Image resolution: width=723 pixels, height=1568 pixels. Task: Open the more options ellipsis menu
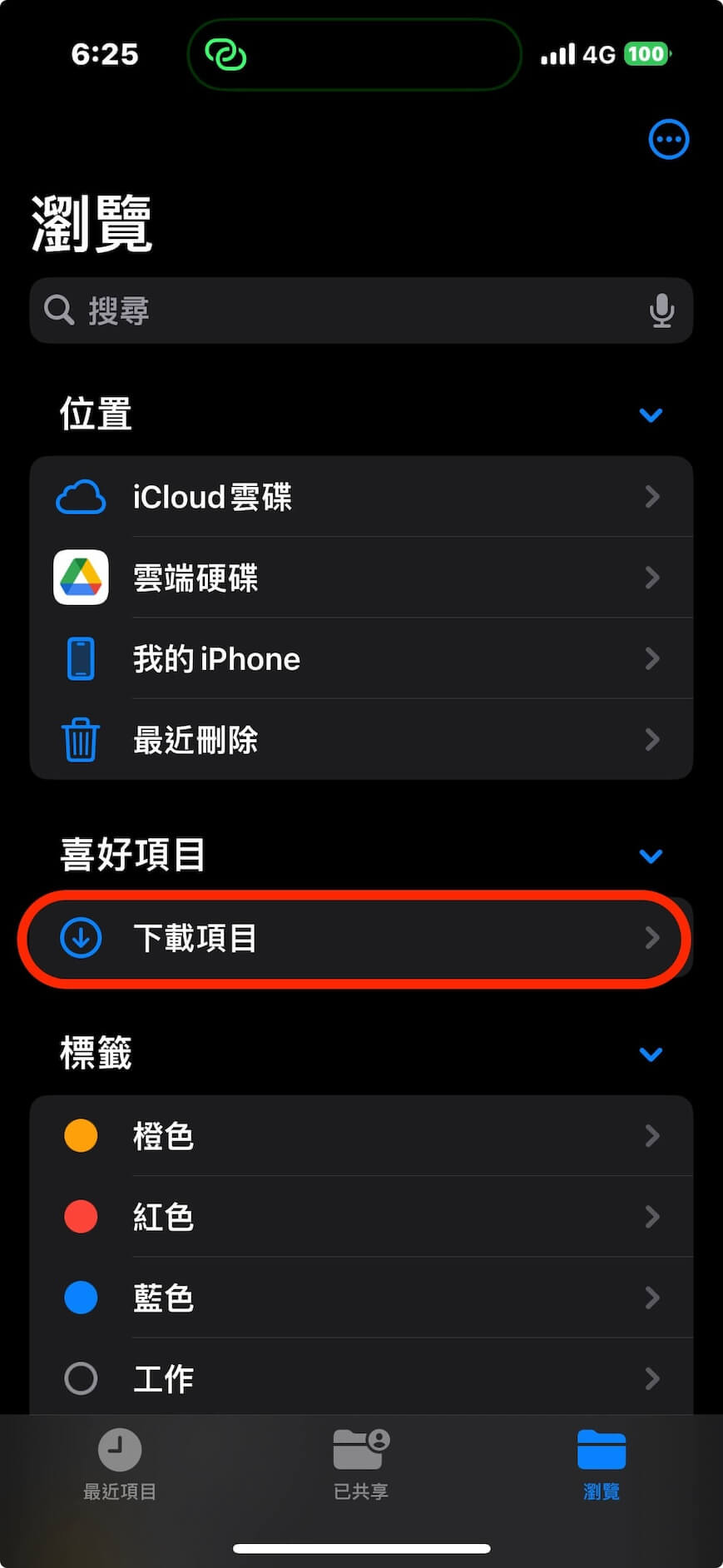point(668,139)
